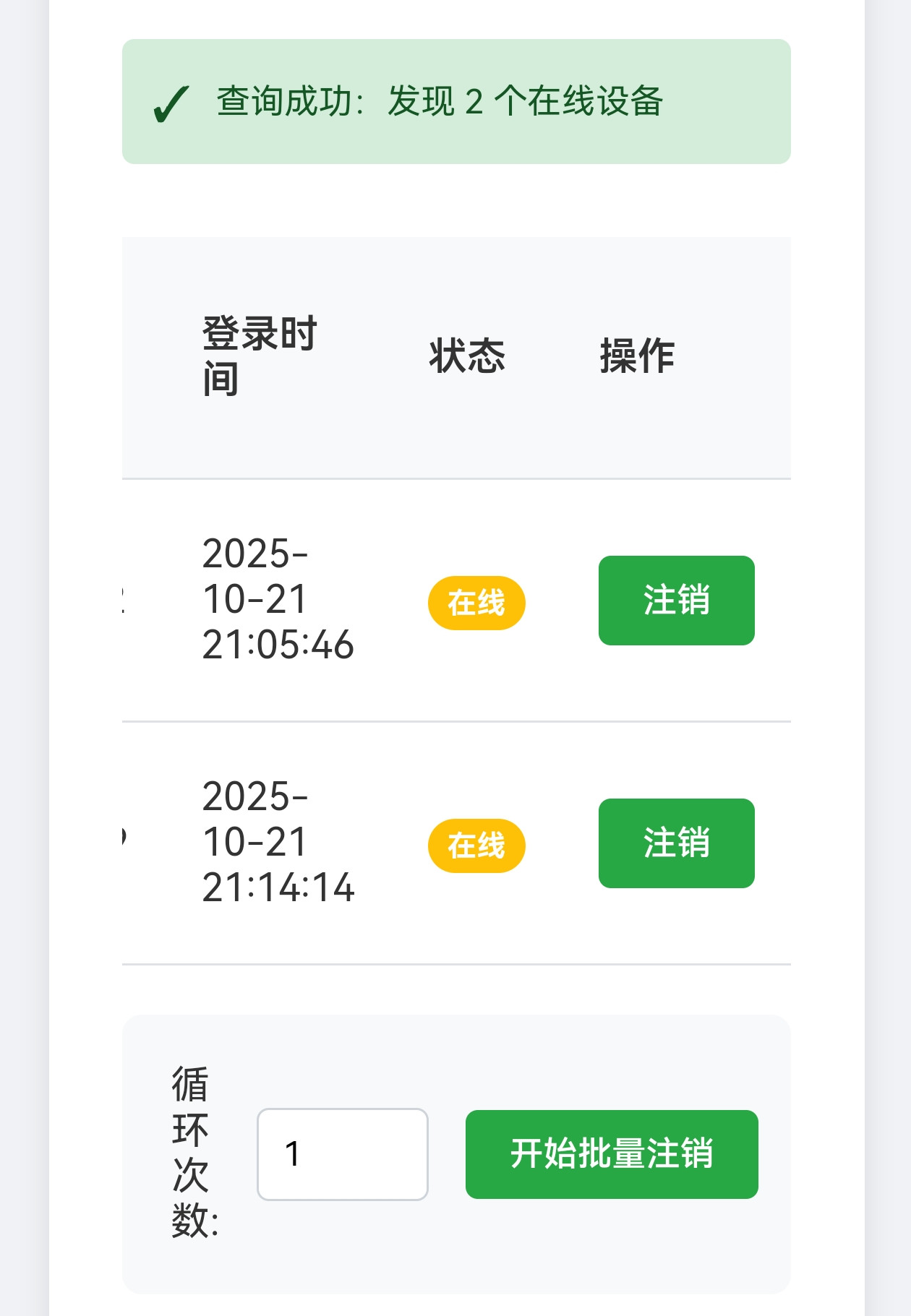Start batch logout with 开始批量注销

612,1154
